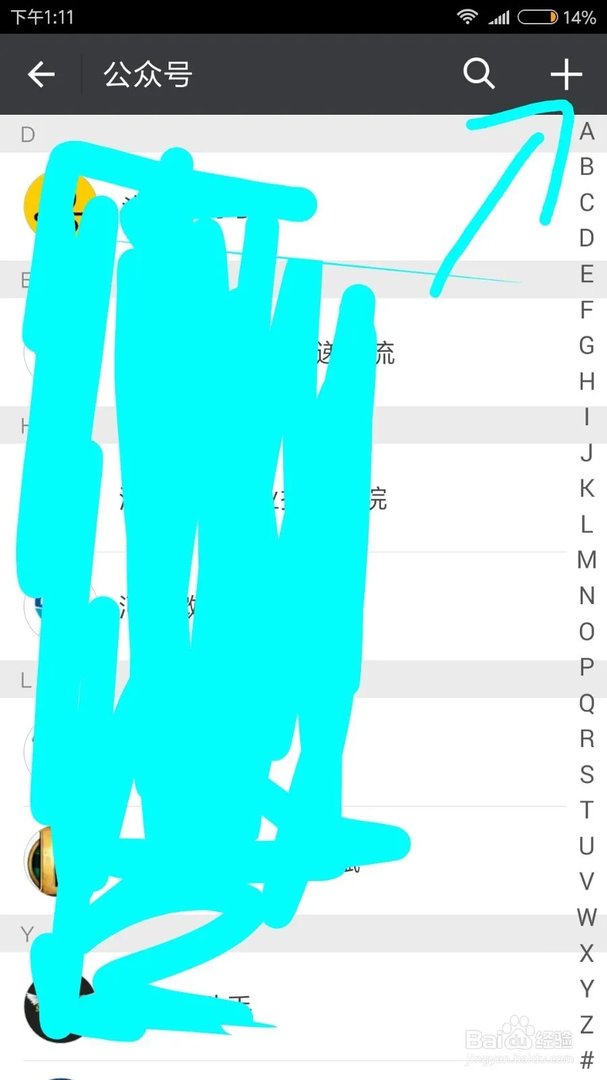This screenshot has height=1080, width=607.
Task: Jump to letter H in the index
Action: tap(587, 381)
